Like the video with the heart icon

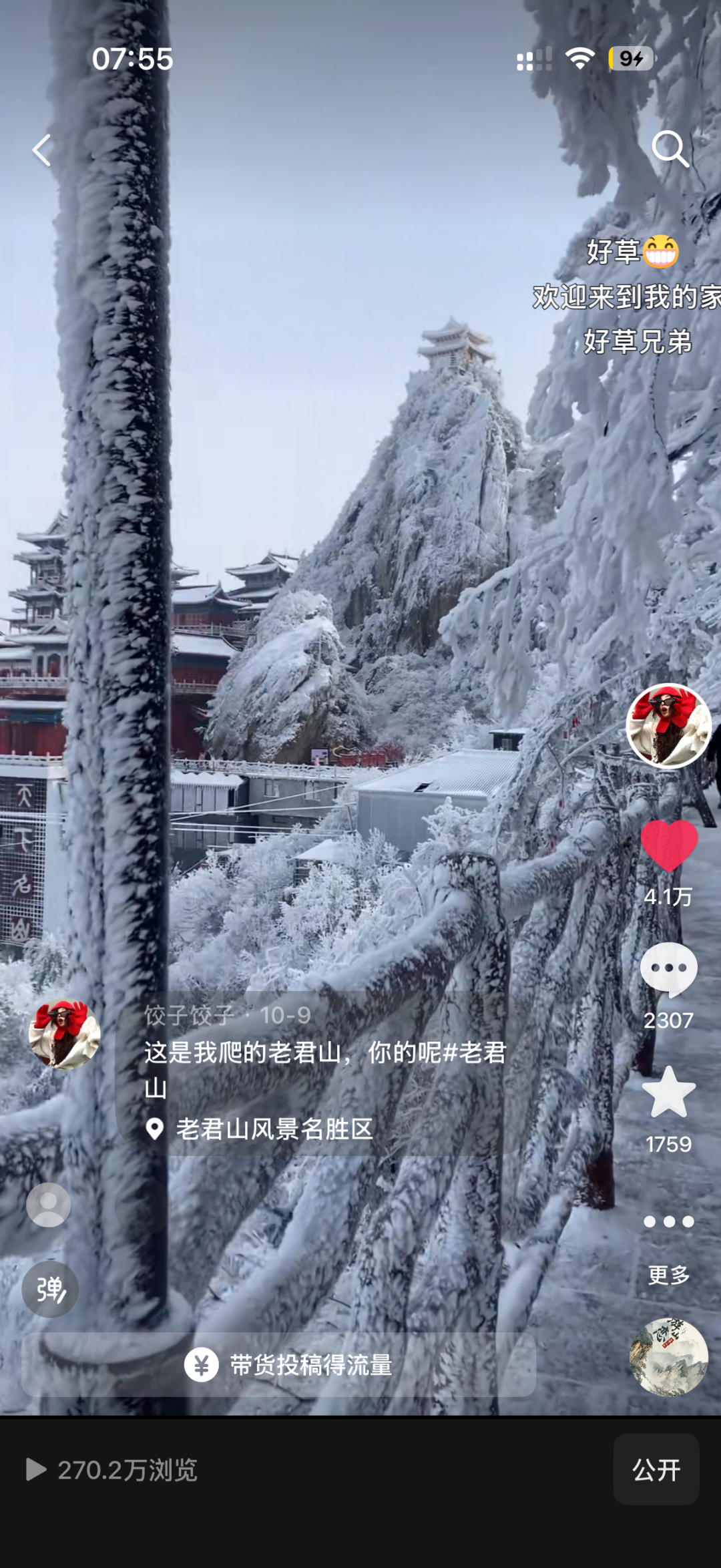tap(669, 847)
